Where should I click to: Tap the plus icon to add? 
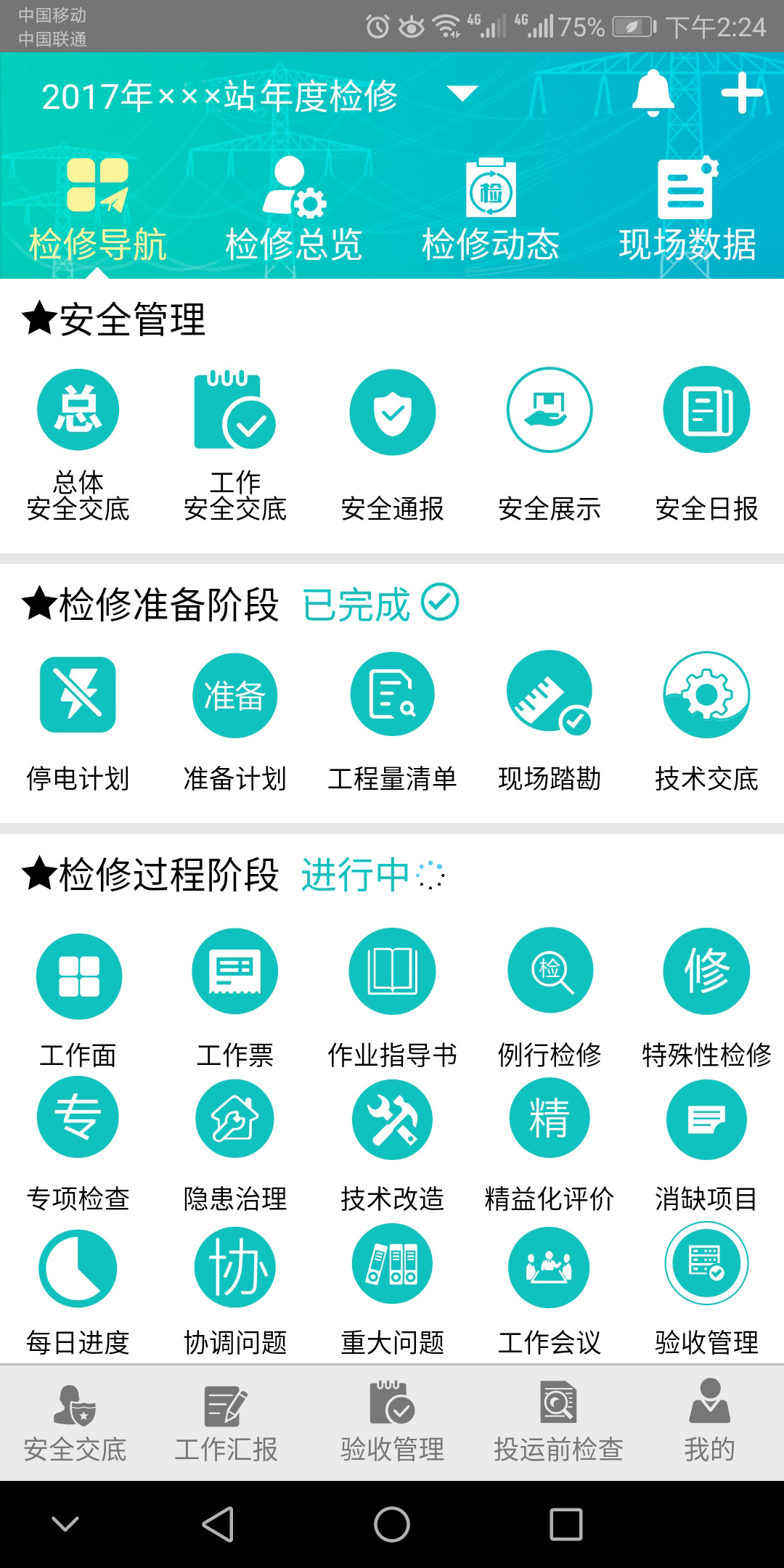(x=741, y=93)
